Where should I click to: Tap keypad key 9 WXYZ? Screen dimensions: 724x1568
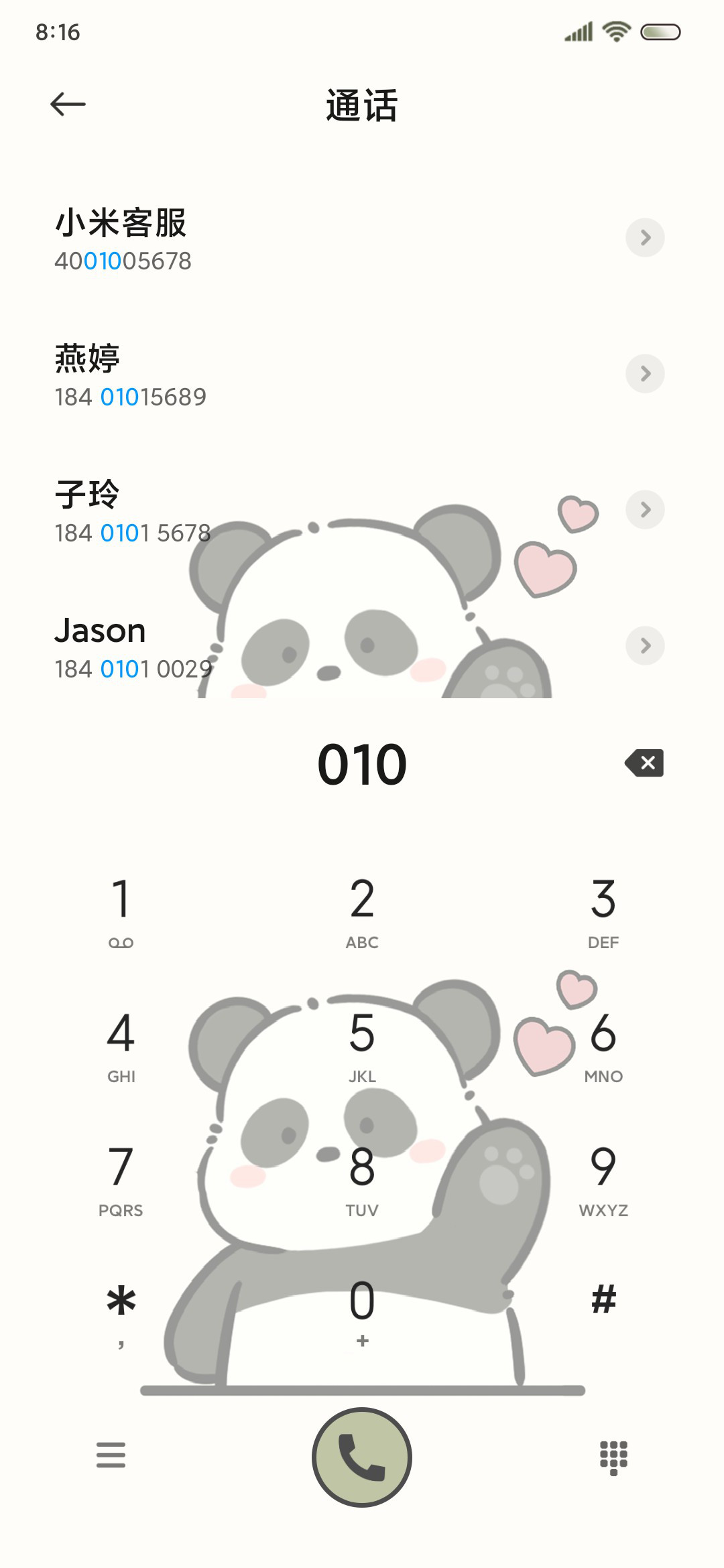click(603, 1181)
